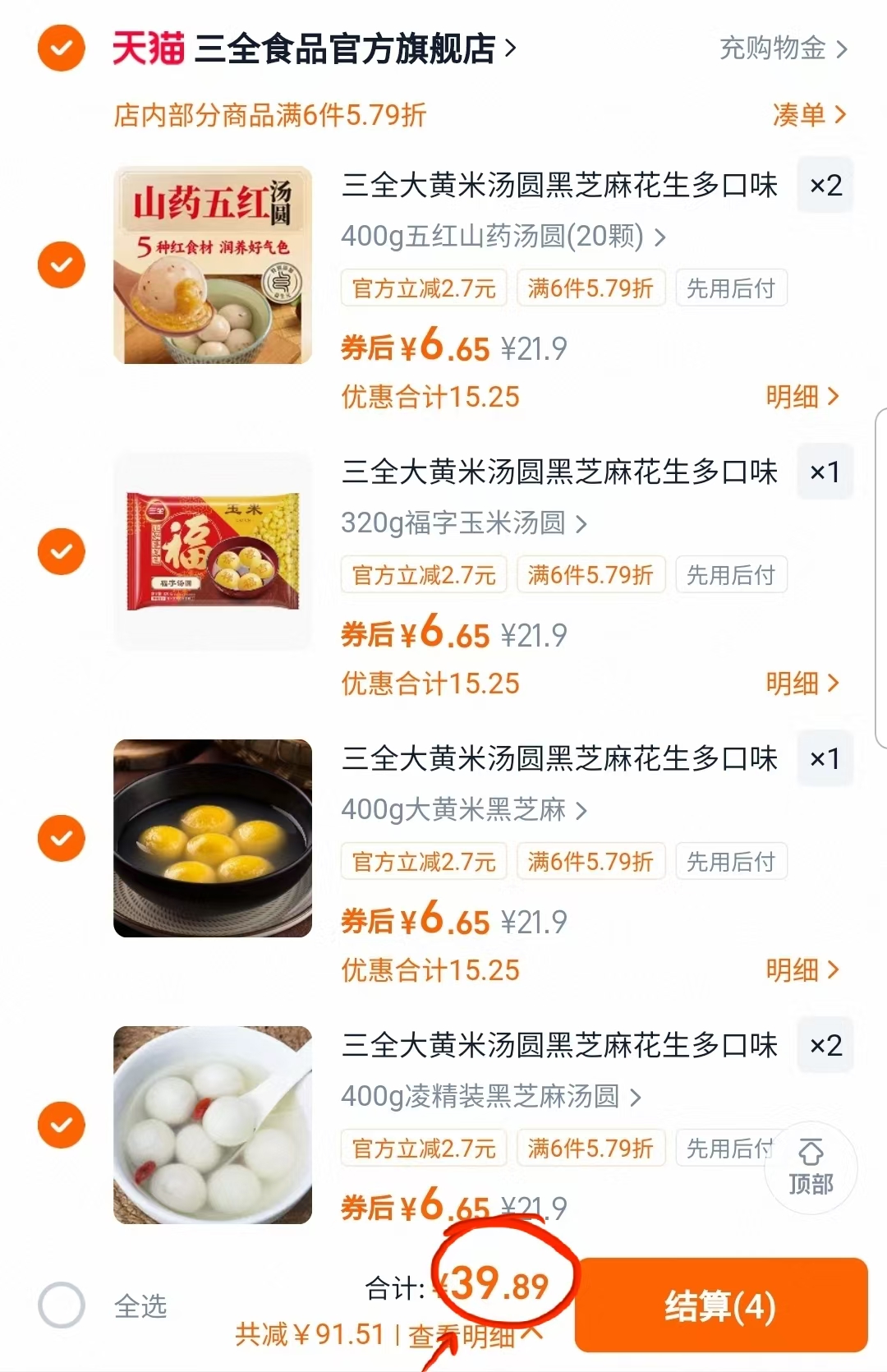
Task: Deselect the 山药五红汤圆 item checkbox
Action: point(61,265)
